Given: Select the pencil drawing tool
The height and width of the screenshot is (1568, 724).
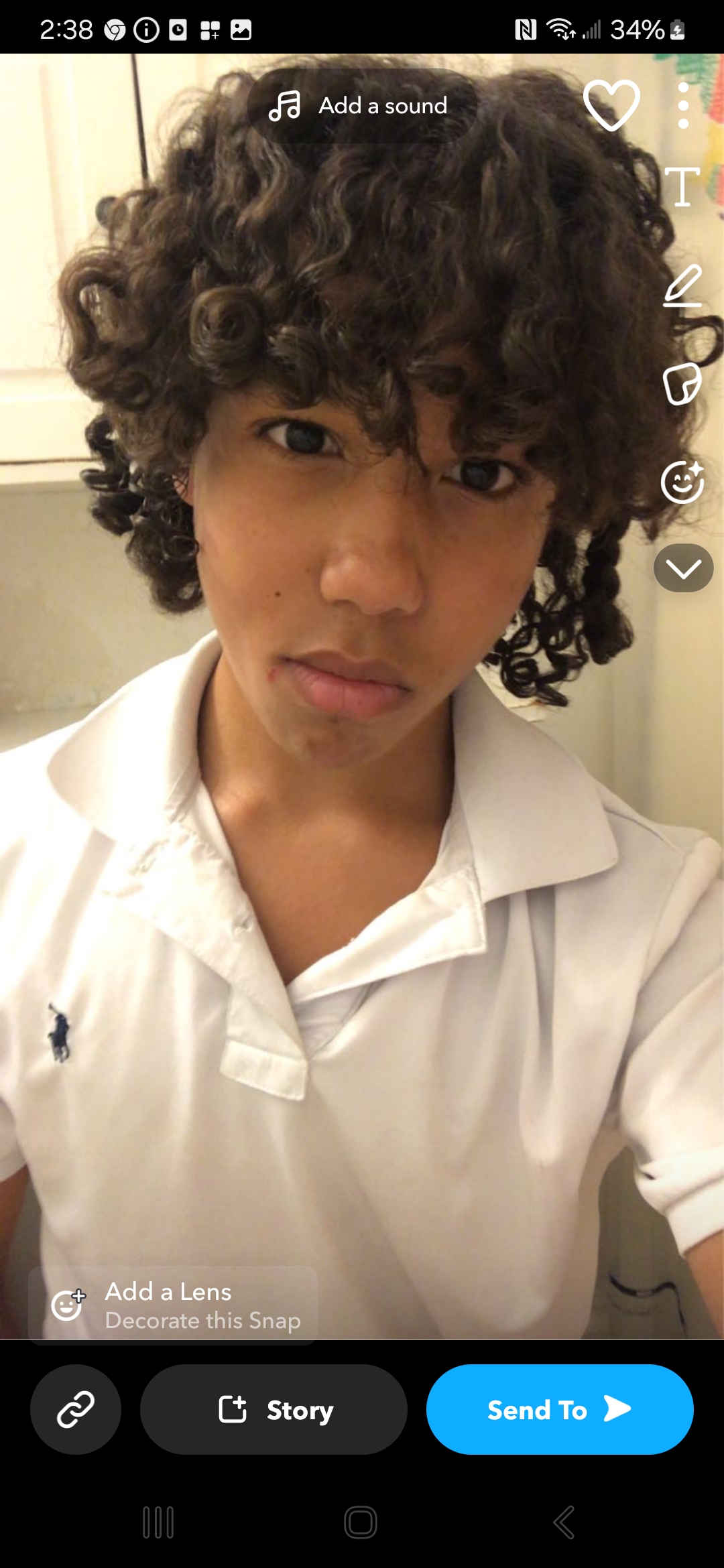Looking at the screenshot, I should tap(682, 285).
